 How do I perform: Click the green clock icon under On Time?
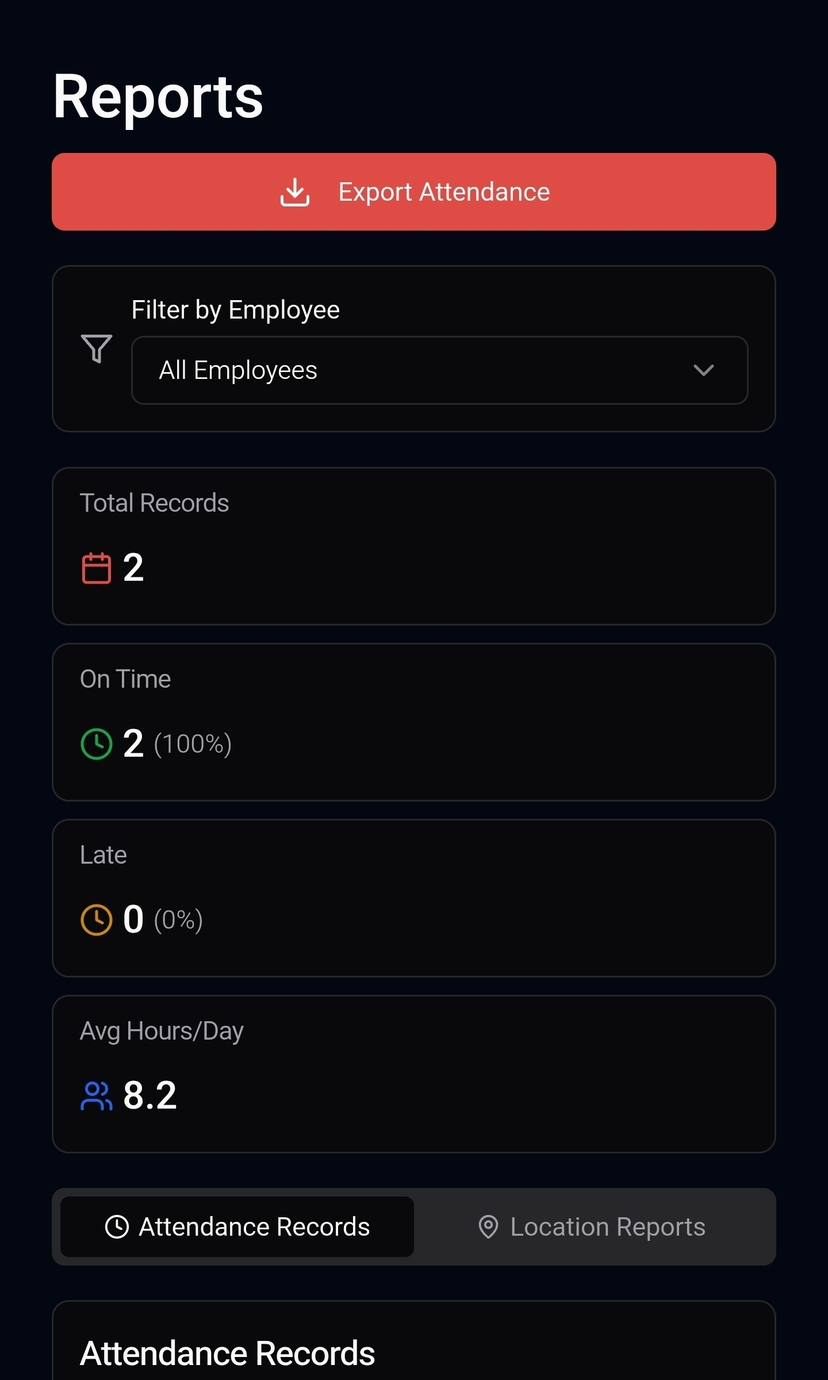pos(96,743)
